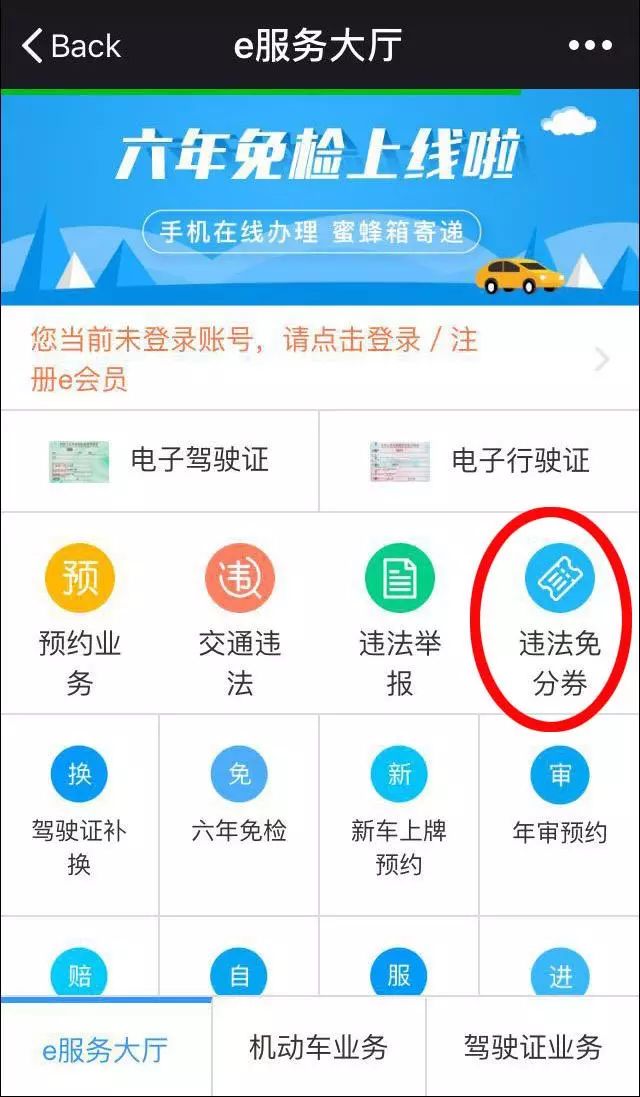Open 预约业务

[x=80, y=620]
